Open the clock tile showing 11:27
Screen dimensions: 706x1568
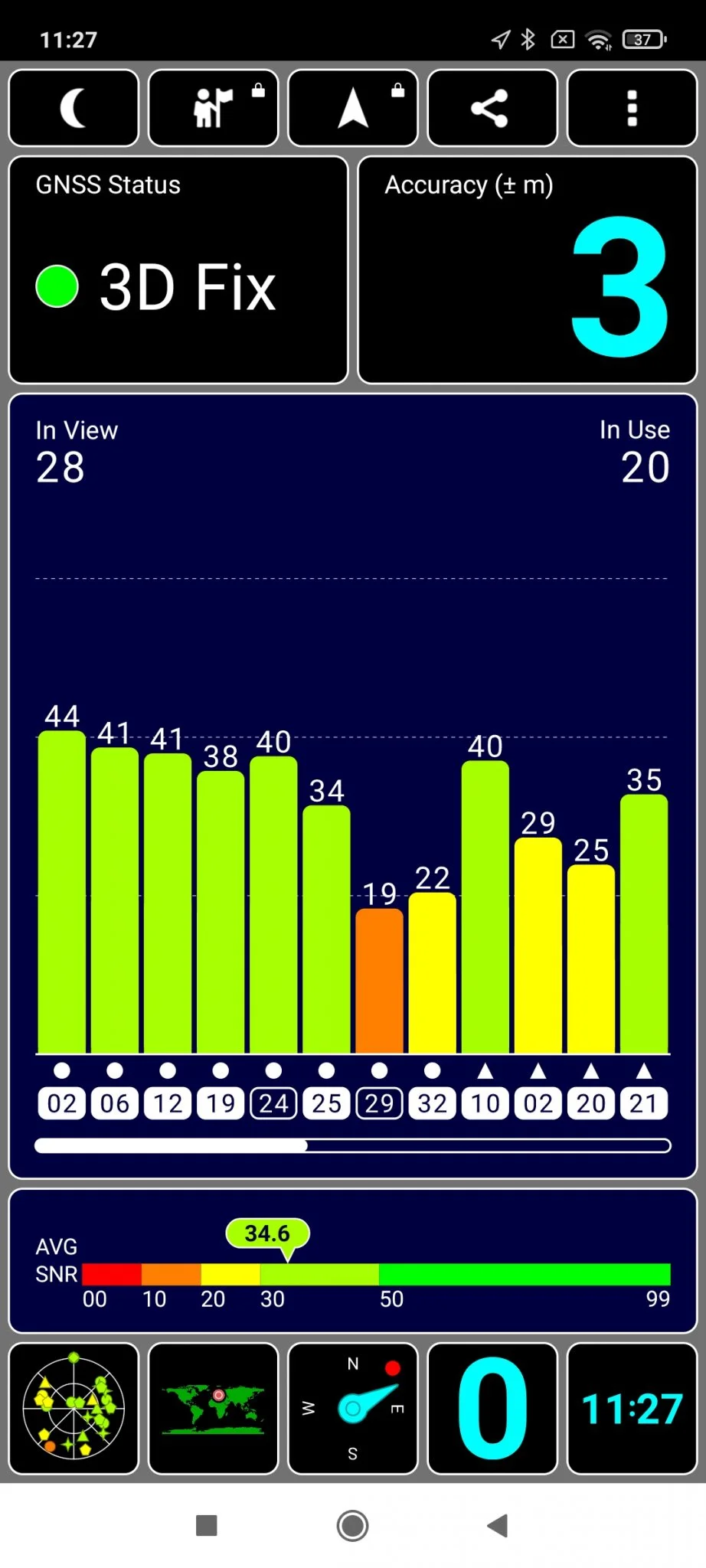coord(632,1408)
